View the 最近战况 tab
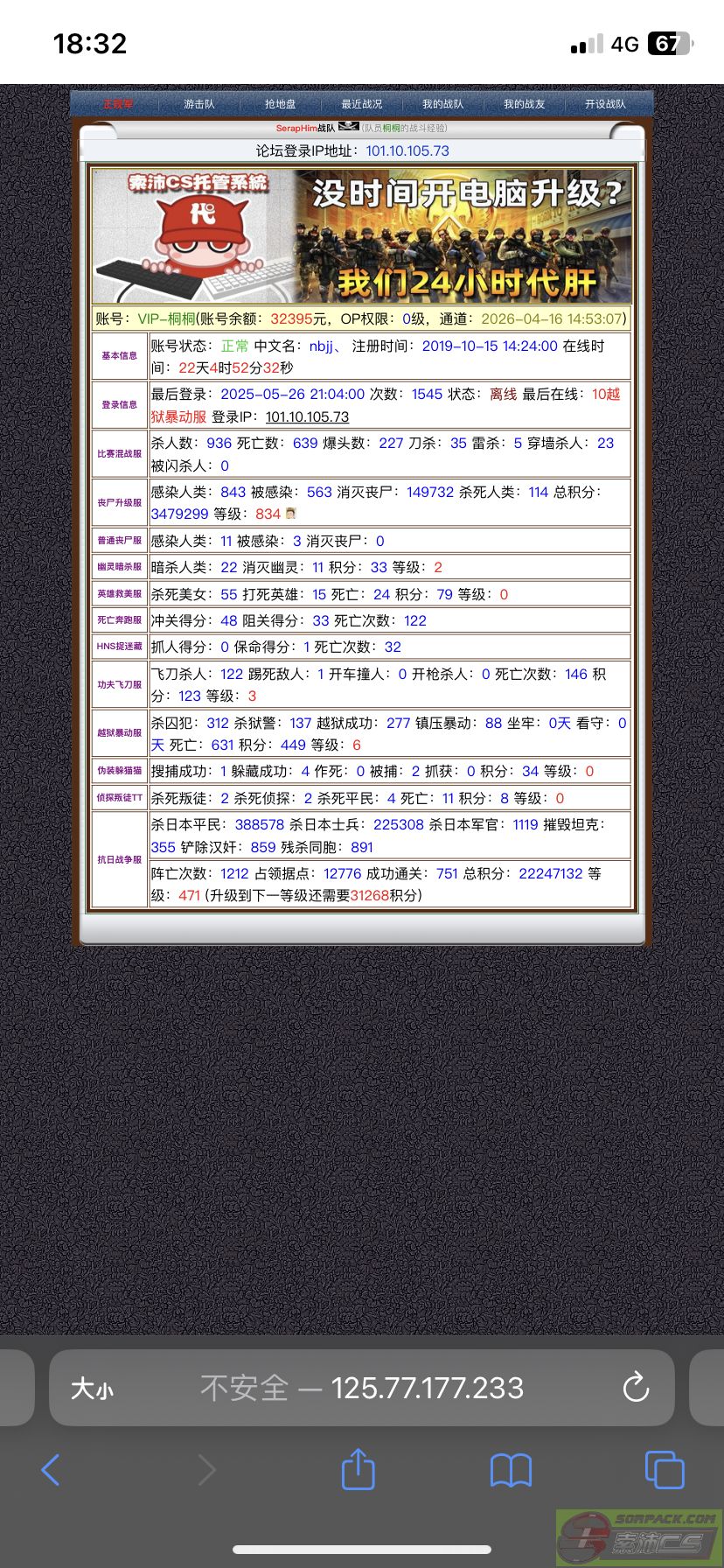Viewport: 724px width, 1568px height. (x=361, y=104)
